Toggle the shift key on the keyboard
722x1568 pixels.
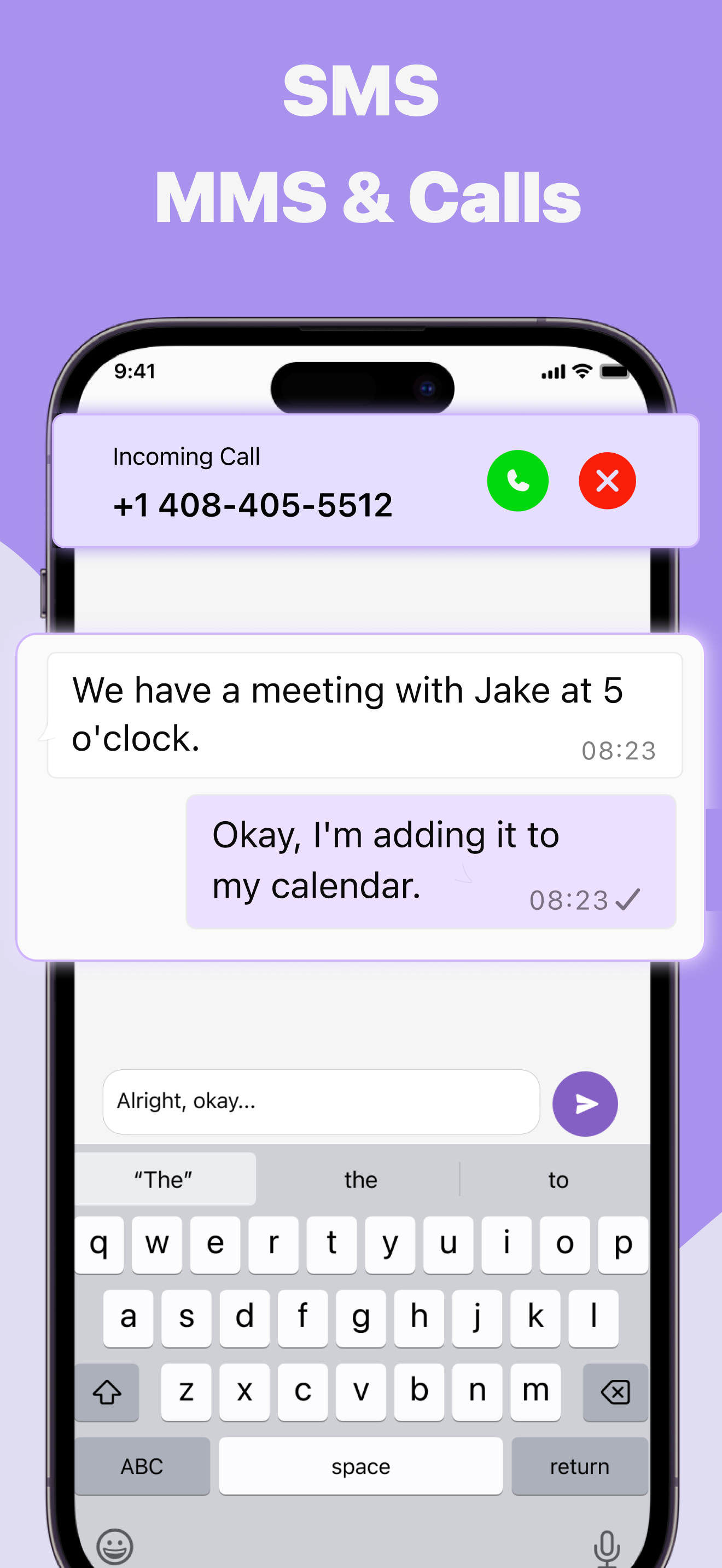point(107,1393)
